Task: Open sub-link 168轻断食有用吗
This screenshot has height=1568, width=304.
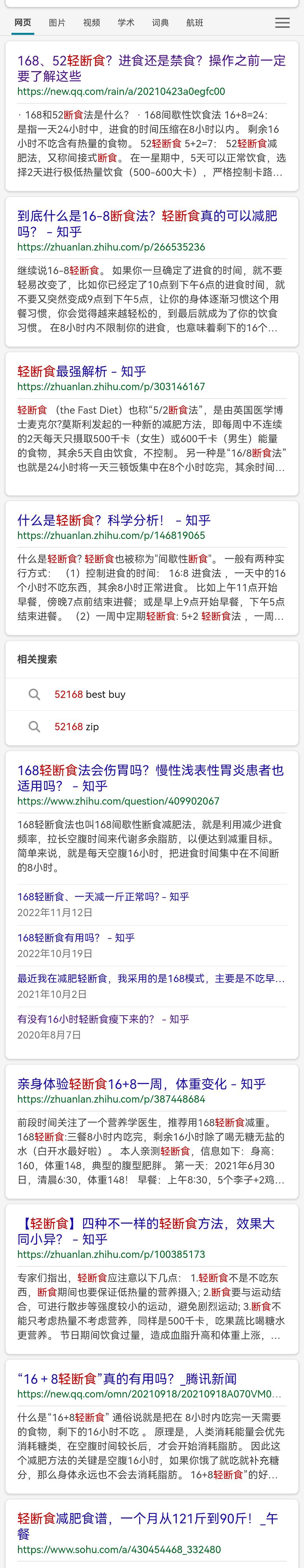Action: point(76,937)
